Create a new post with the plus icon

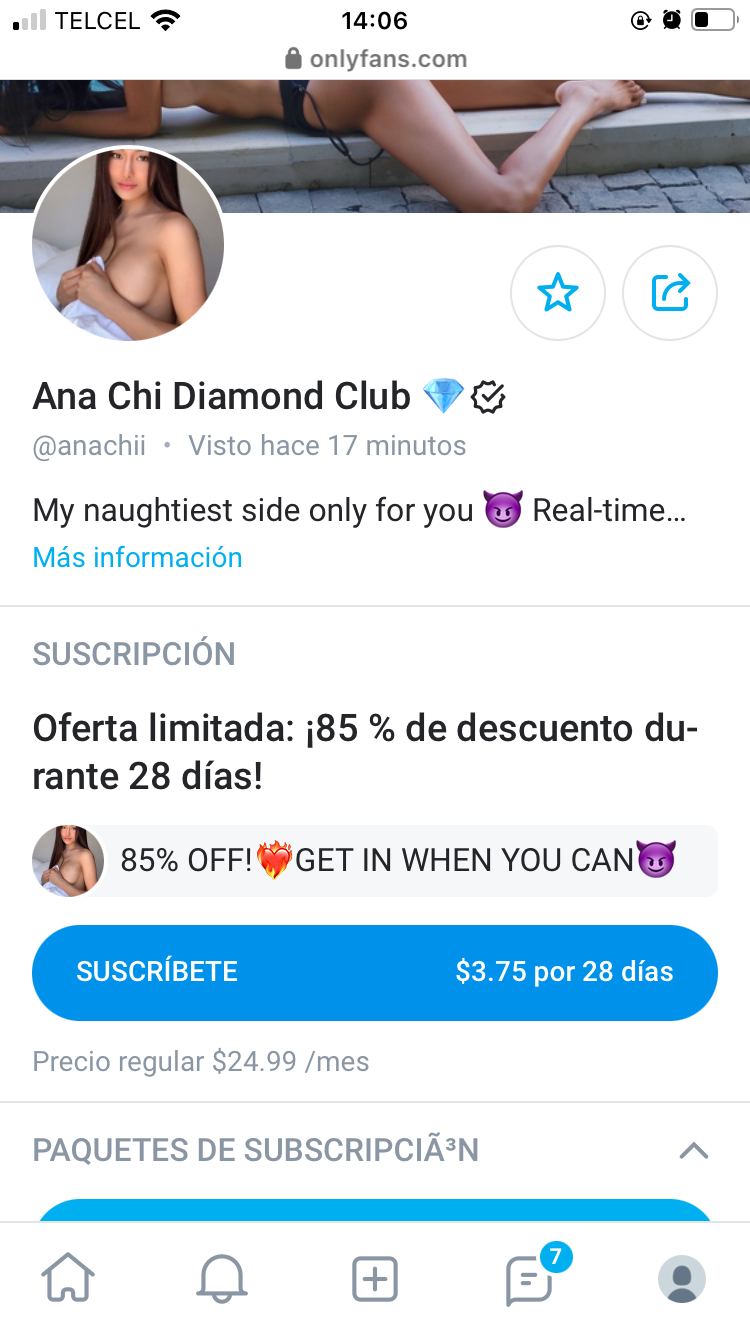[x=375, y=1278]
